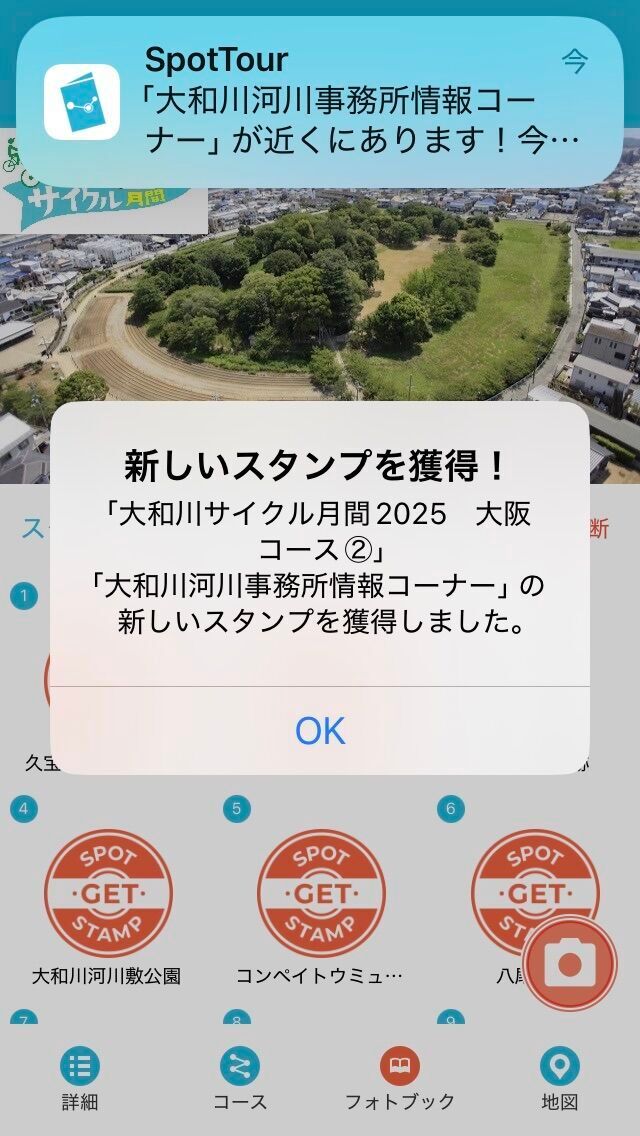Open the camera floating button
This screenshot has height=1136, width=640.
pos(570,964)
